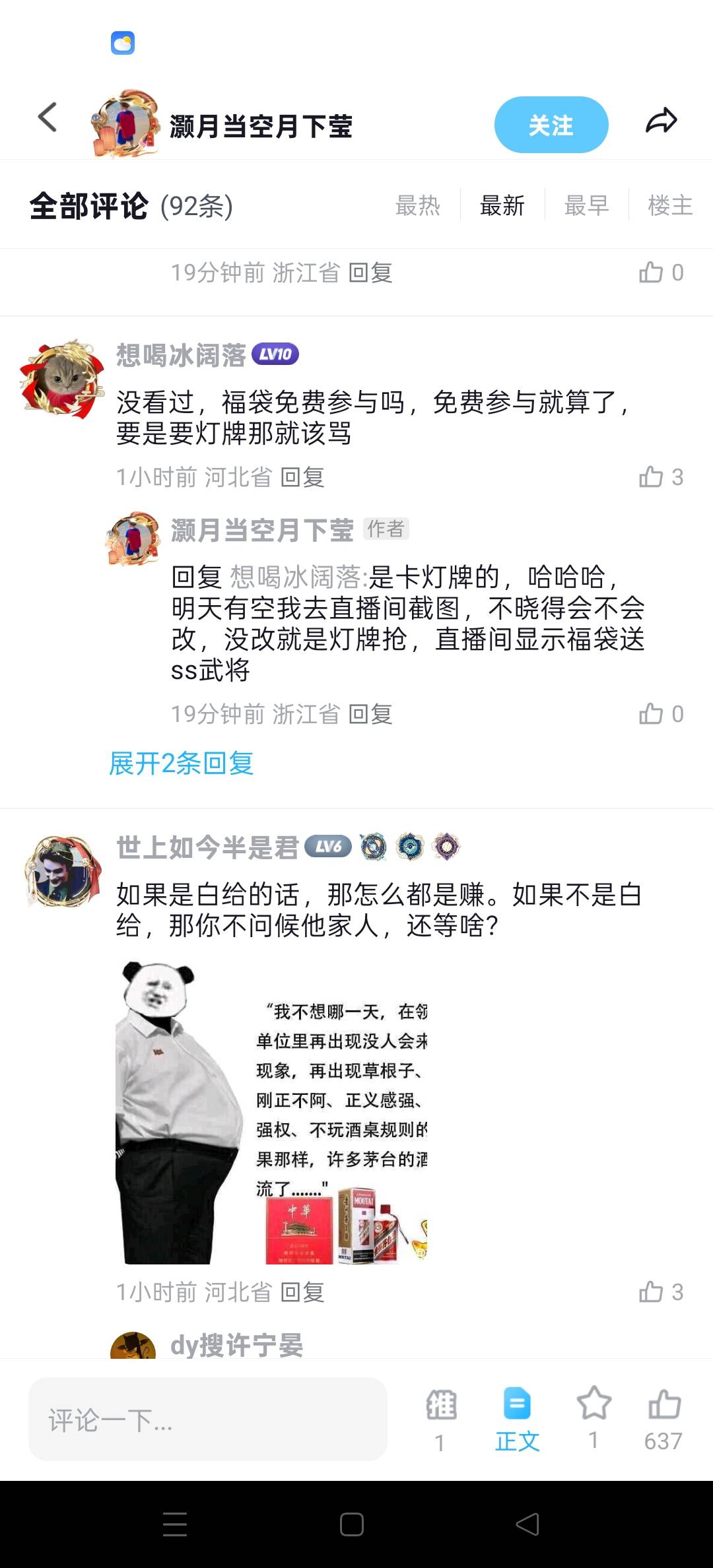Go back using the header arrow
The image size is (713, 1568).
click(48, 119)
